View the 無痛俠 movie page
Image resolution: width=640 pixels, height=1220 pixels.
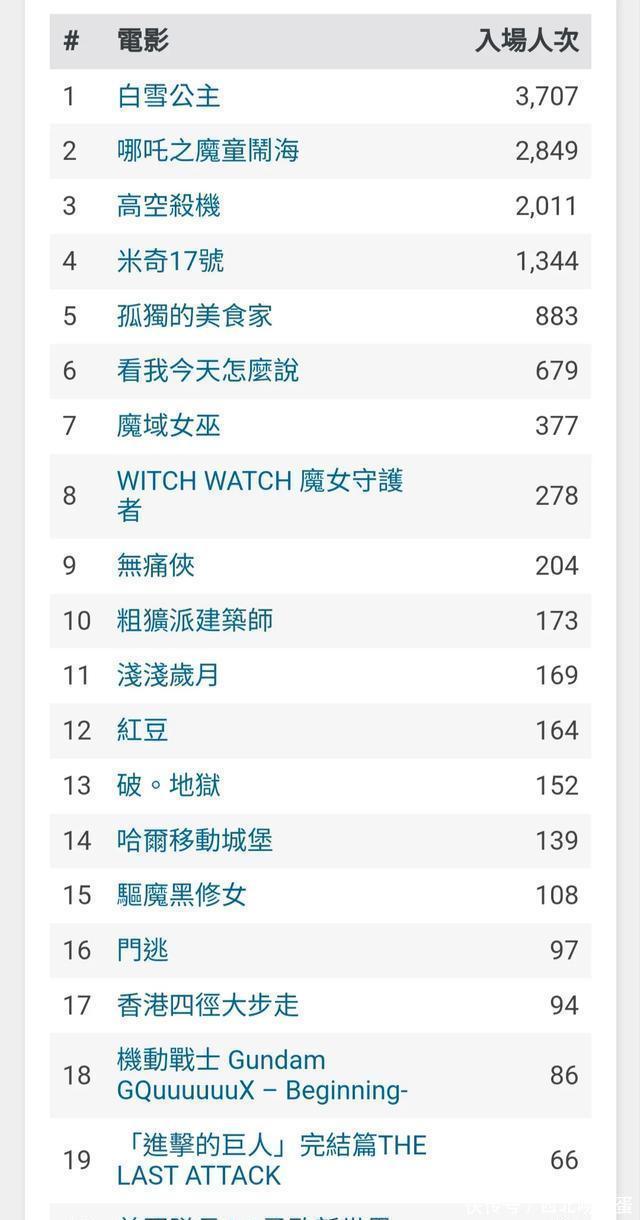155,566
